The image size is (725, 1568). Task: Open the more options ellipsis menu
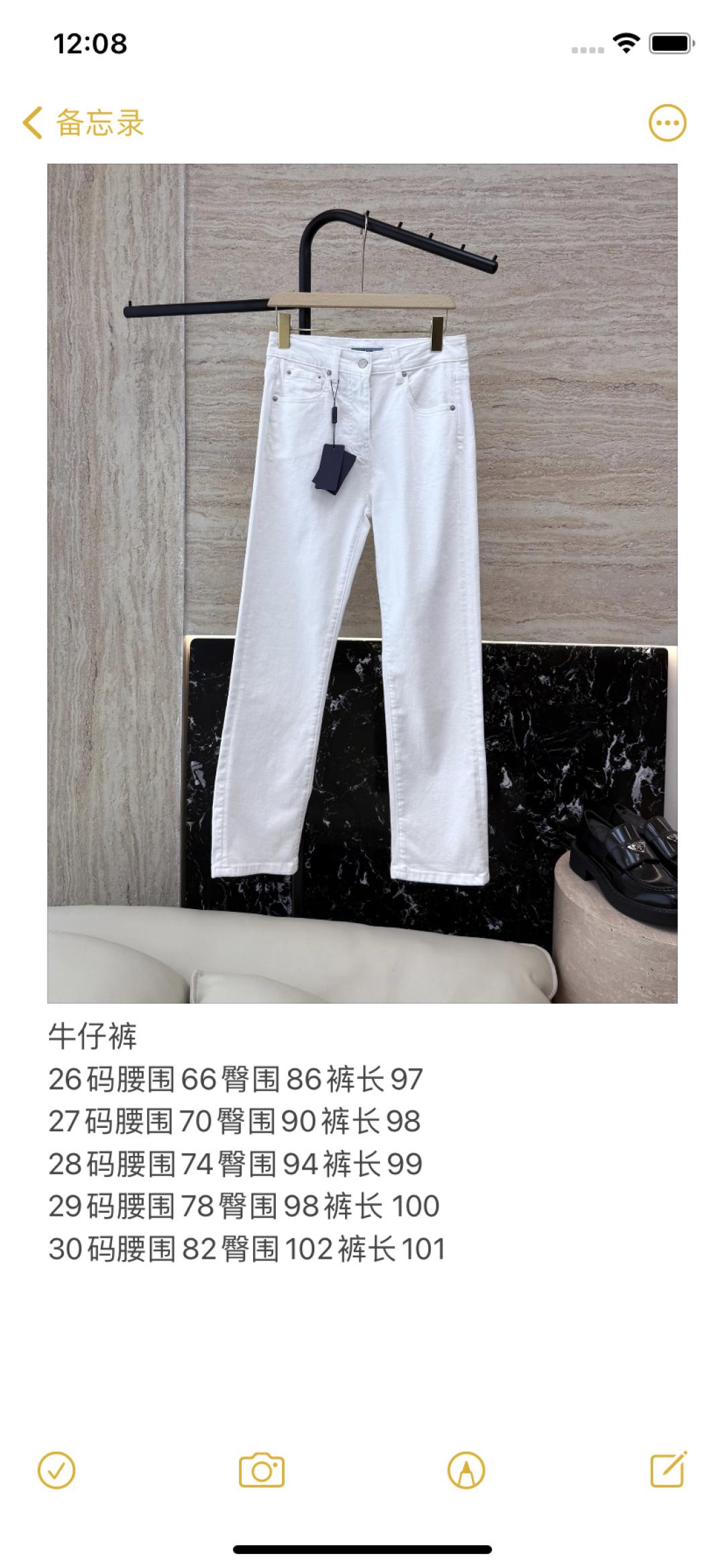(667, 123)
